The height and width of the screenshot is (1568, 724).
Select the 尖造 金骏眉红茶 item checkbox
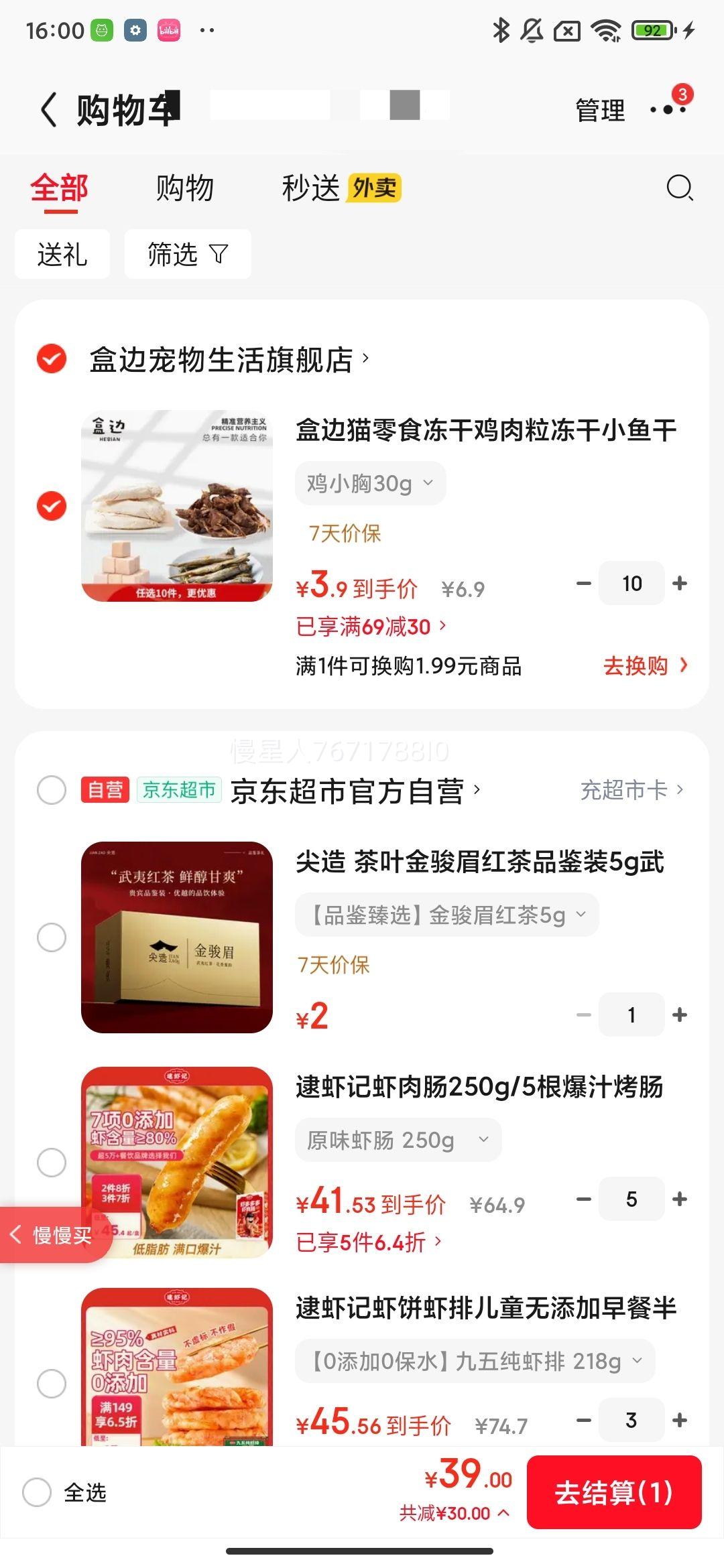(x=52, y=937)
